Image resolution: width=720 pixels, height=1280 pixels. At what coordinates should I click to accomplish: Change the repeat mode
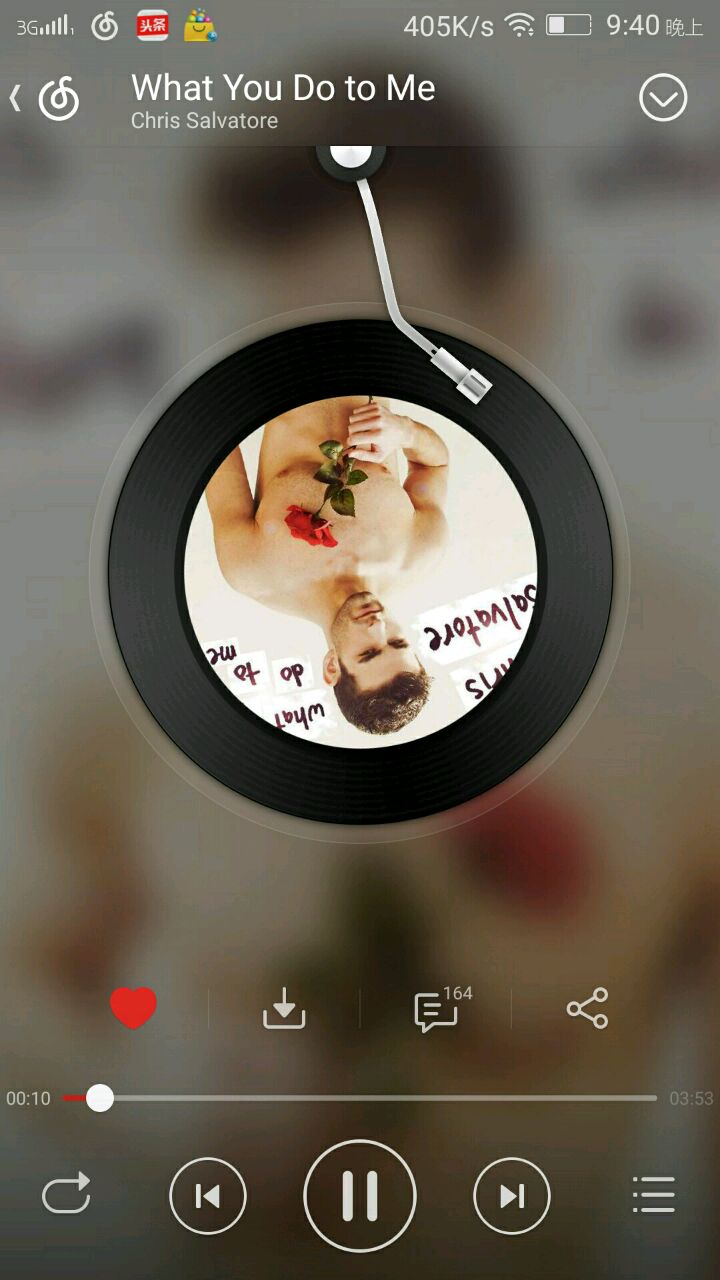pyautogui.click(x=66, y=1195)
